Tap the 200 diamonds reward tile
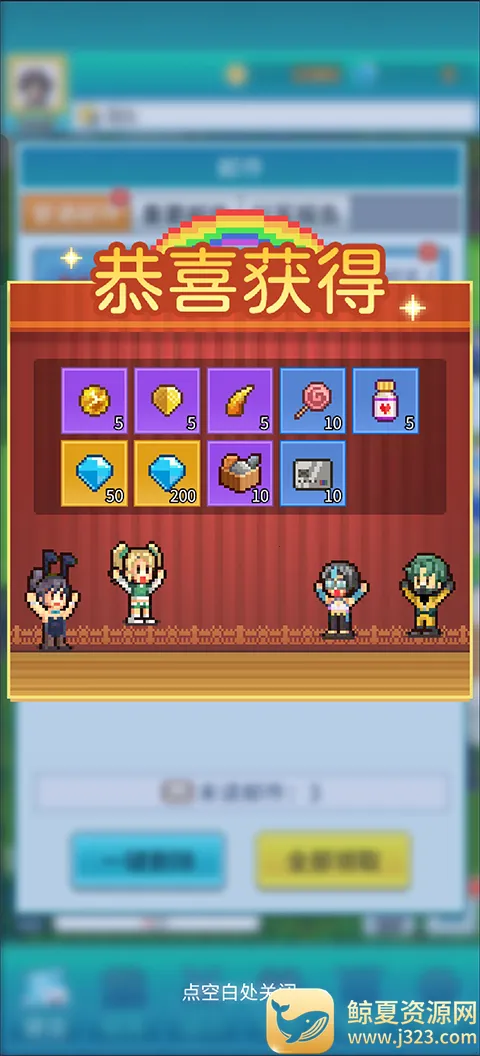This screenshot has height=1056, width=480. tap(167, 473)
